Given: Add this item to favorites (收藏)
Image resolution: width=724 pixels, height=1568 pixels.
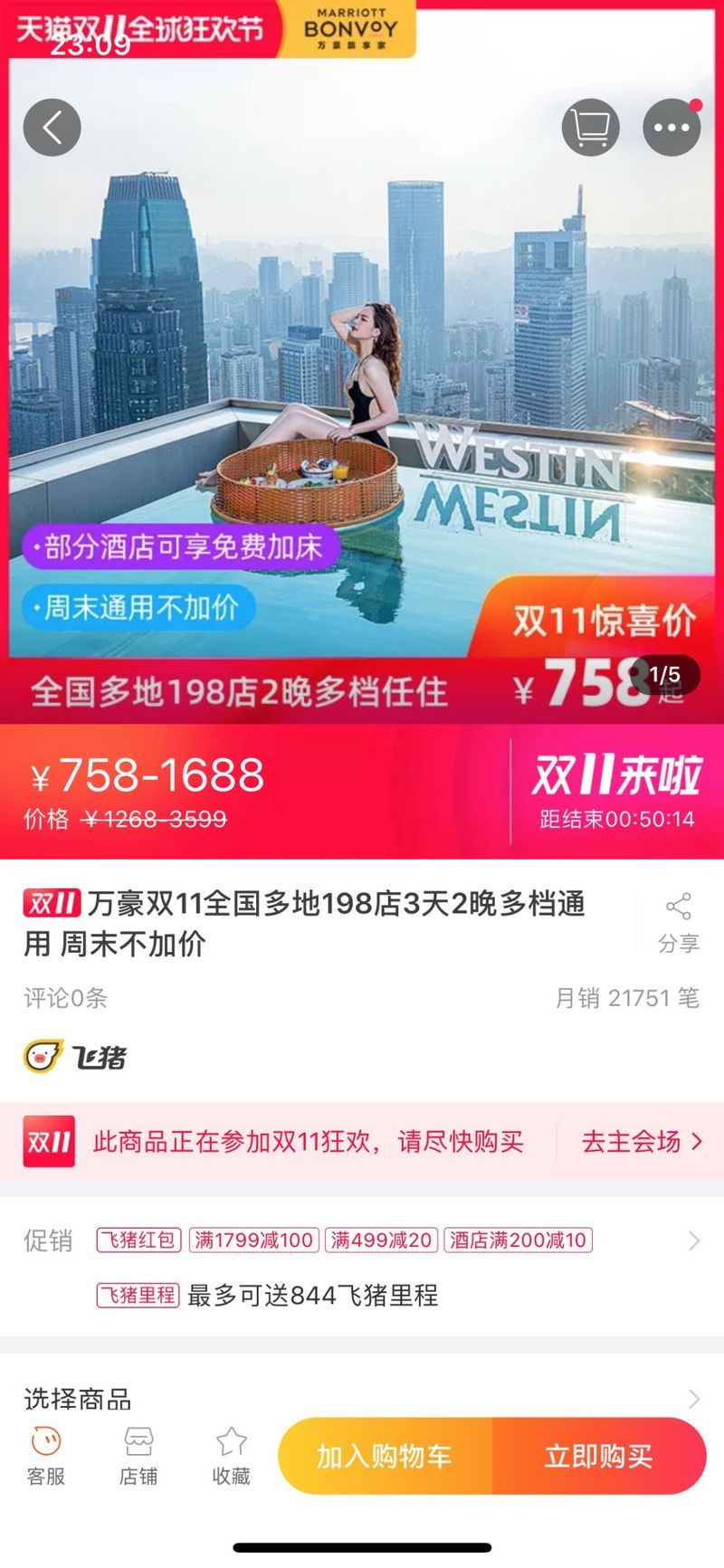Looking at the screenshot, I should (231, 1457).
